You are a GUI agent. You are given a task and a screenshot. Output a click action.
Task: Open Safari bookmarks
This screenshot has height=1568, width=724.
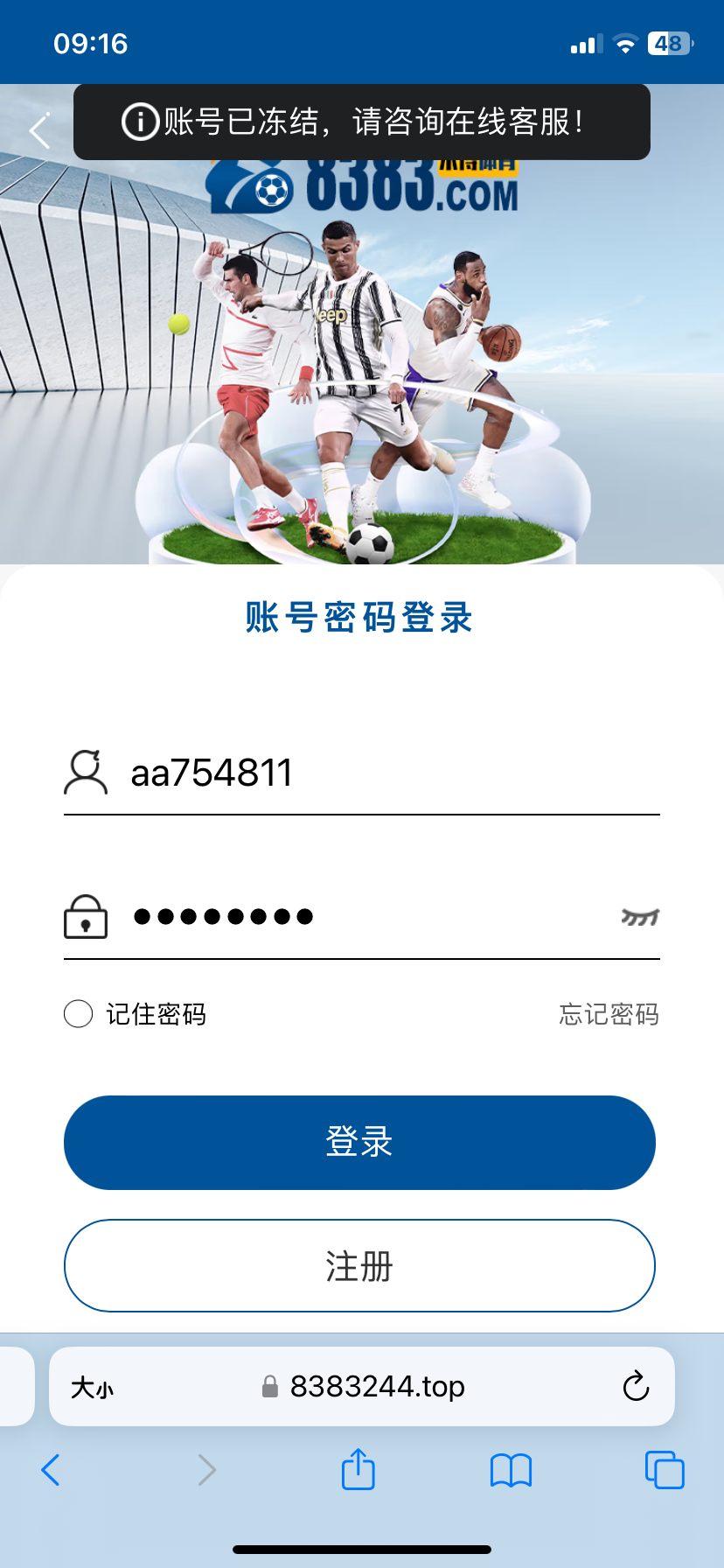(511, 1470)
